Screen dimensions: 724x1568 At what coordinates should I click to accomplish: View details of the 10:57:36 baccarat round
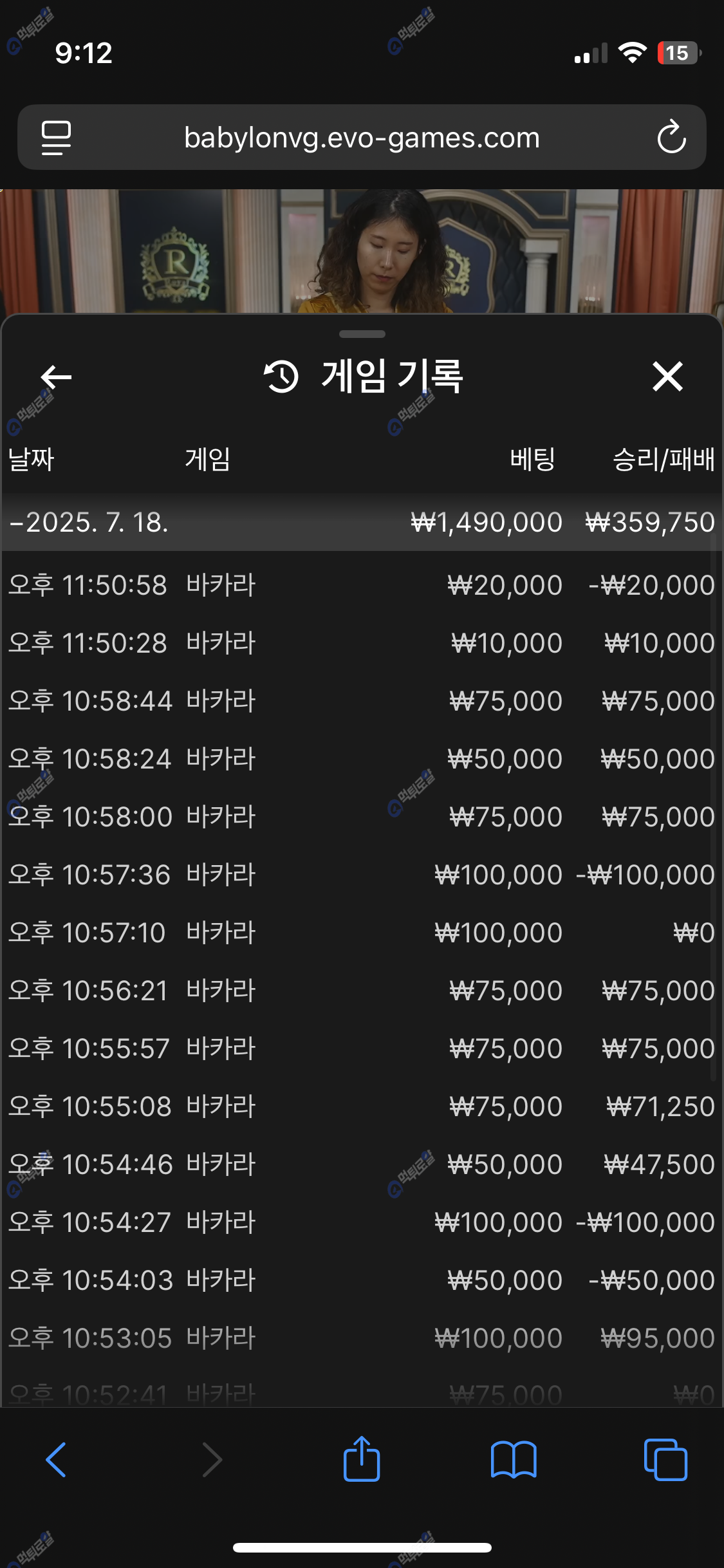[x=362, y=875]
